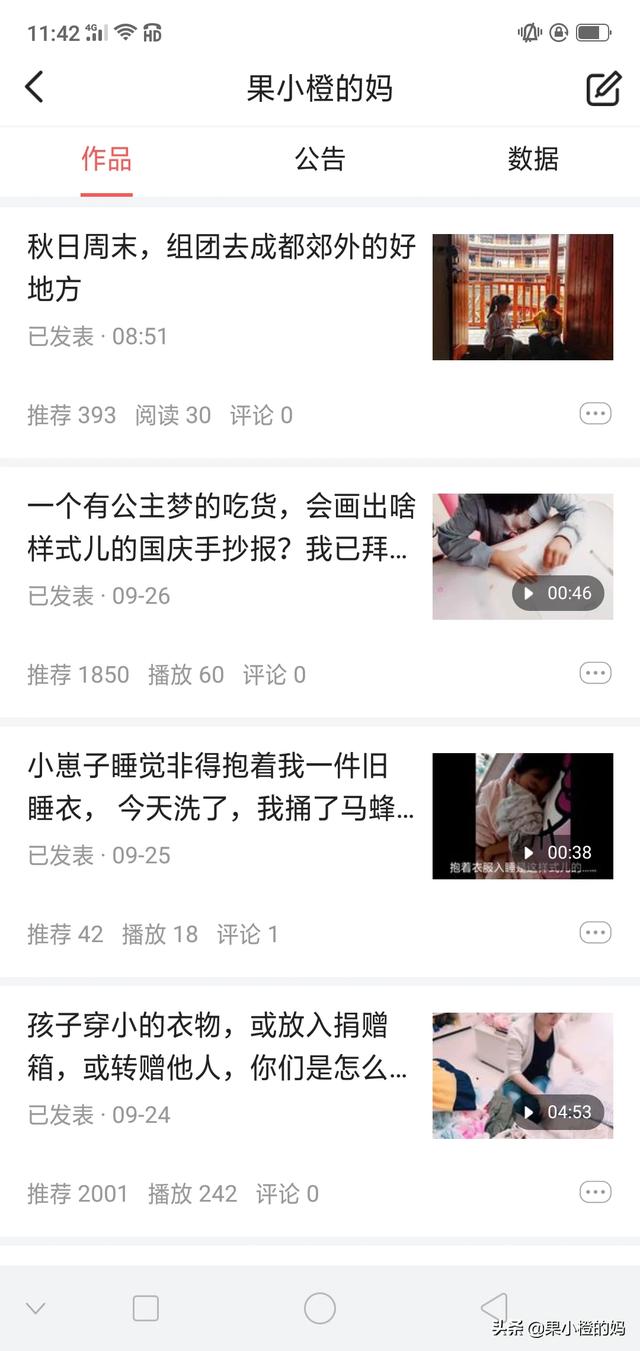This screenshot has width=640, height=1351.
Task: Tap the compose new post icon
Action: [x=603, y=88]
